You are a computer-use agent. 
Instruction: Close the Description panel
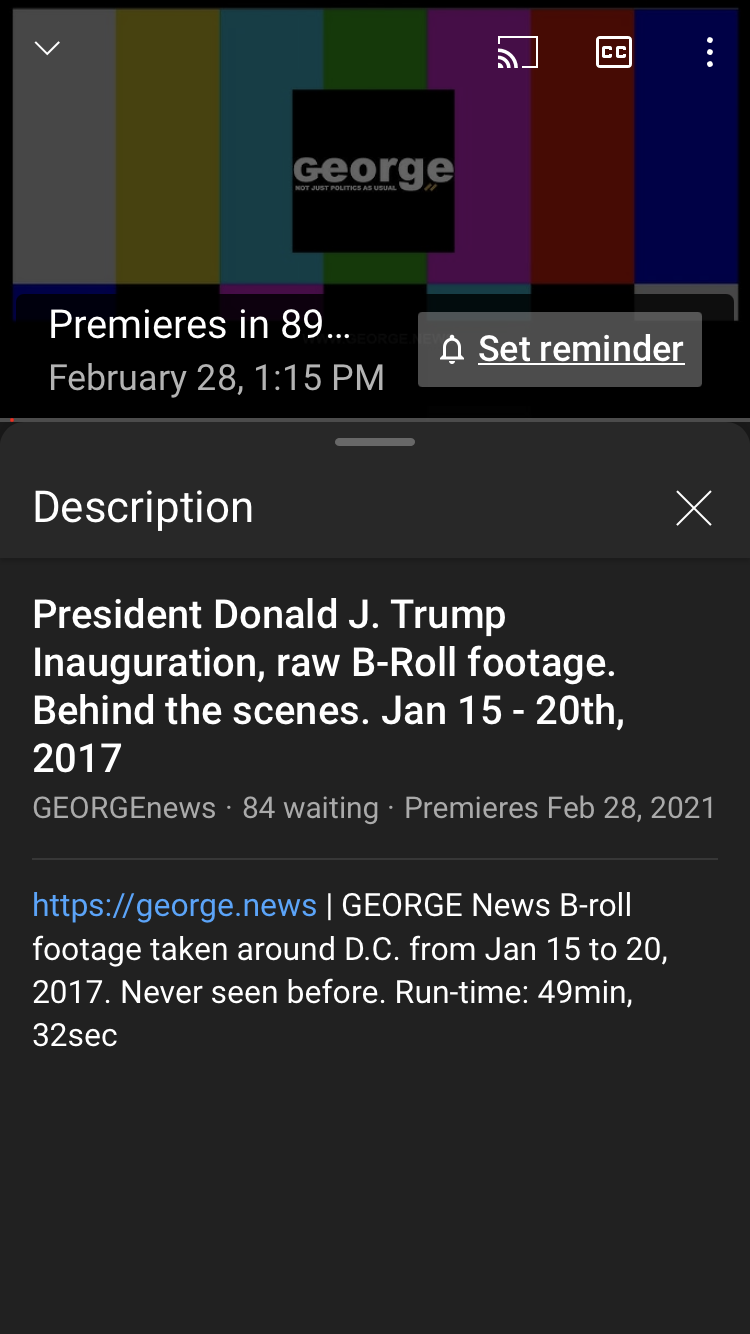pyautogui.click(x=693, y=508)
